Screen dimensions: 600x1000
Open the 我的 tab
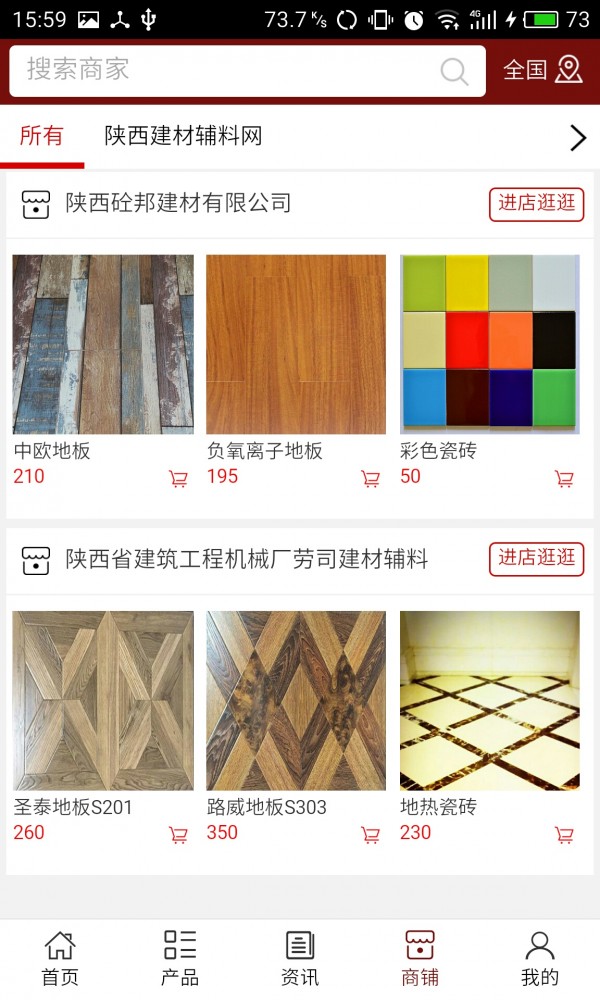(540, 958)
